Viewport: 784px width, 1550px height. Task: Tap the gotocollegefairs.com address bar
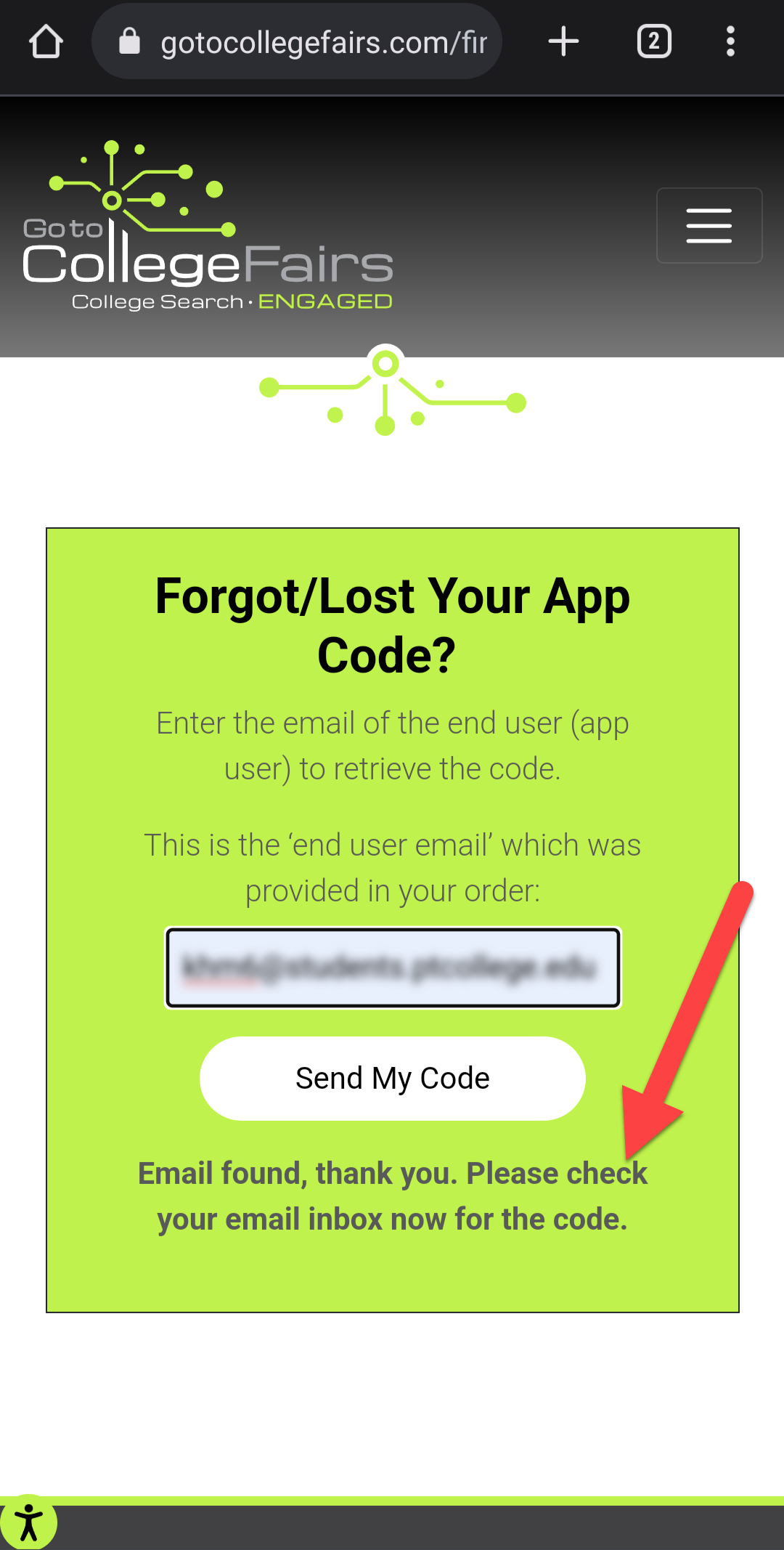click(305, 42)
